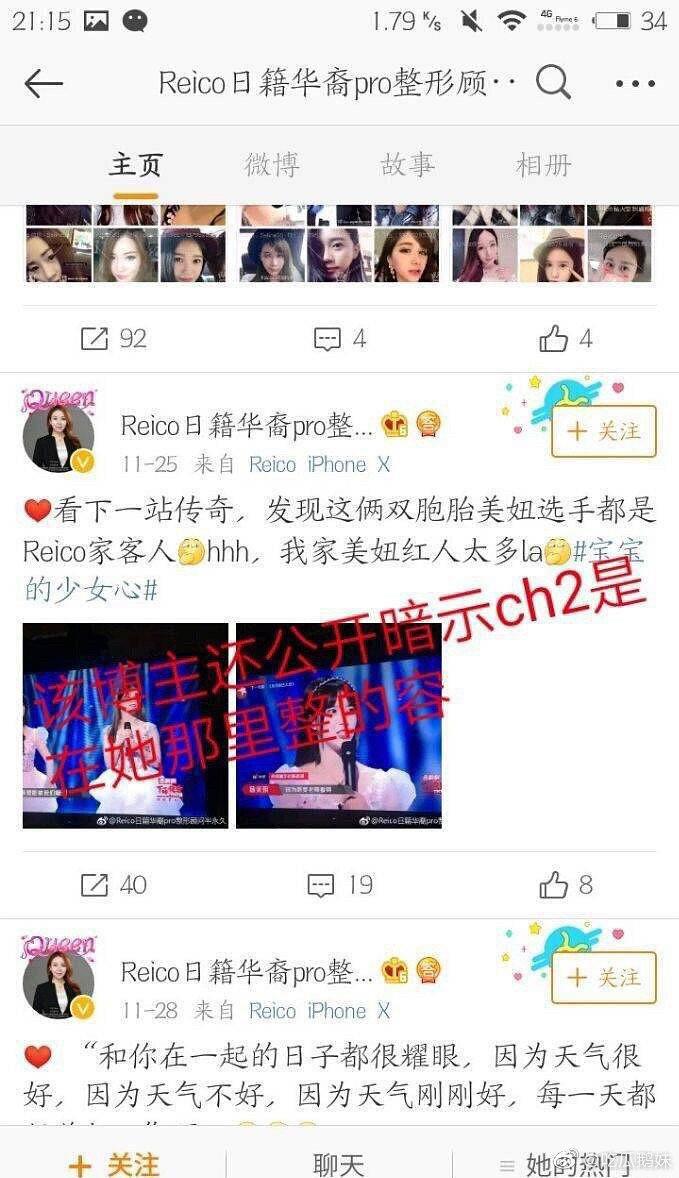
Task: Repost the post with 40 reposts
Action: pos(112,884)
